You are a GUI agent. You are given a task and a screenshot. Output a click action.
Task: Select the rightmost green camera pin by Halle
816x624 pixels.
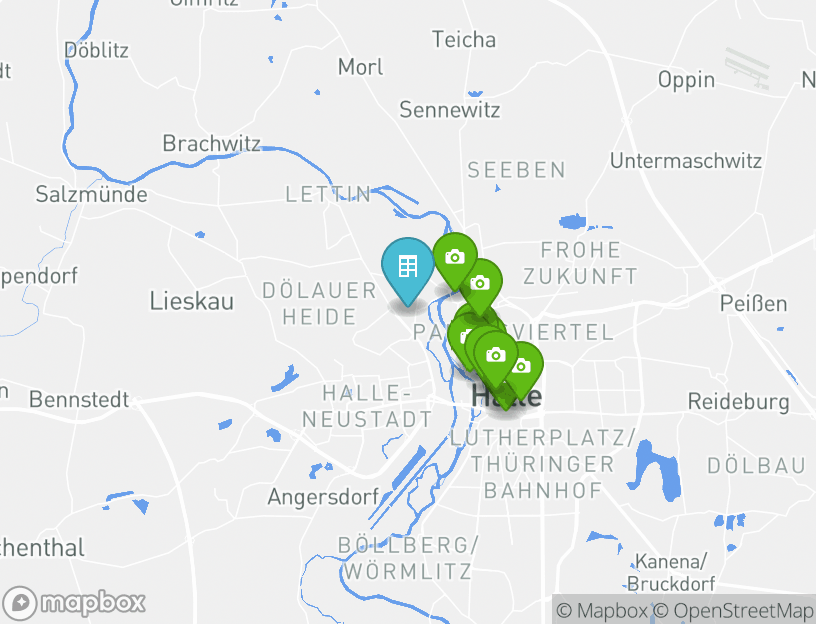point(521,366)
